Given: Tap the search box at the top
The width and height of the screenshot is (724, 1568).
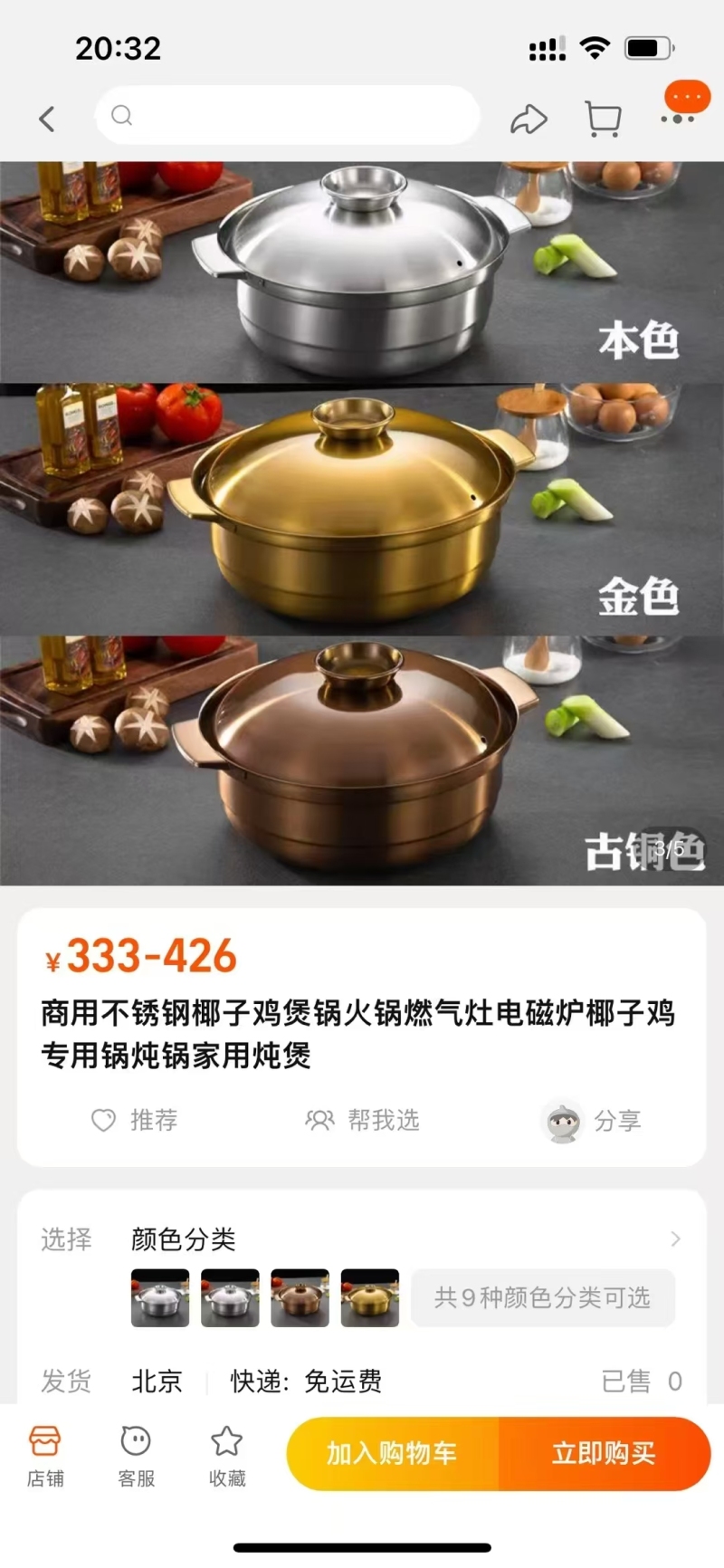Looking at the screenshot, I should [x=288, y=115].
